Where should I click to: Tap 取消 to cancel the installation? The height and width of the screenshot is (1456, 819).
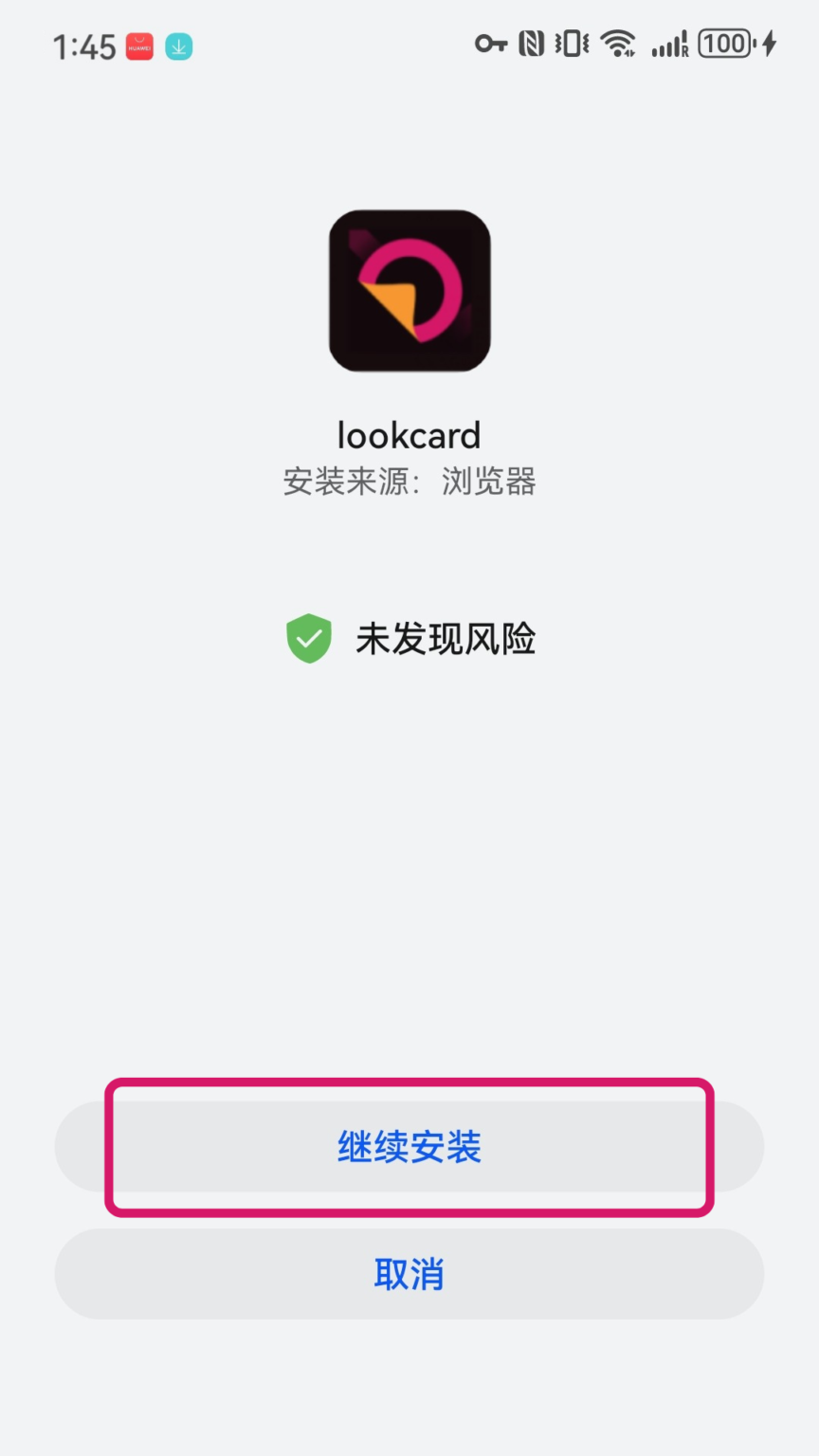pyautogui.click(x=409, y=1275)
